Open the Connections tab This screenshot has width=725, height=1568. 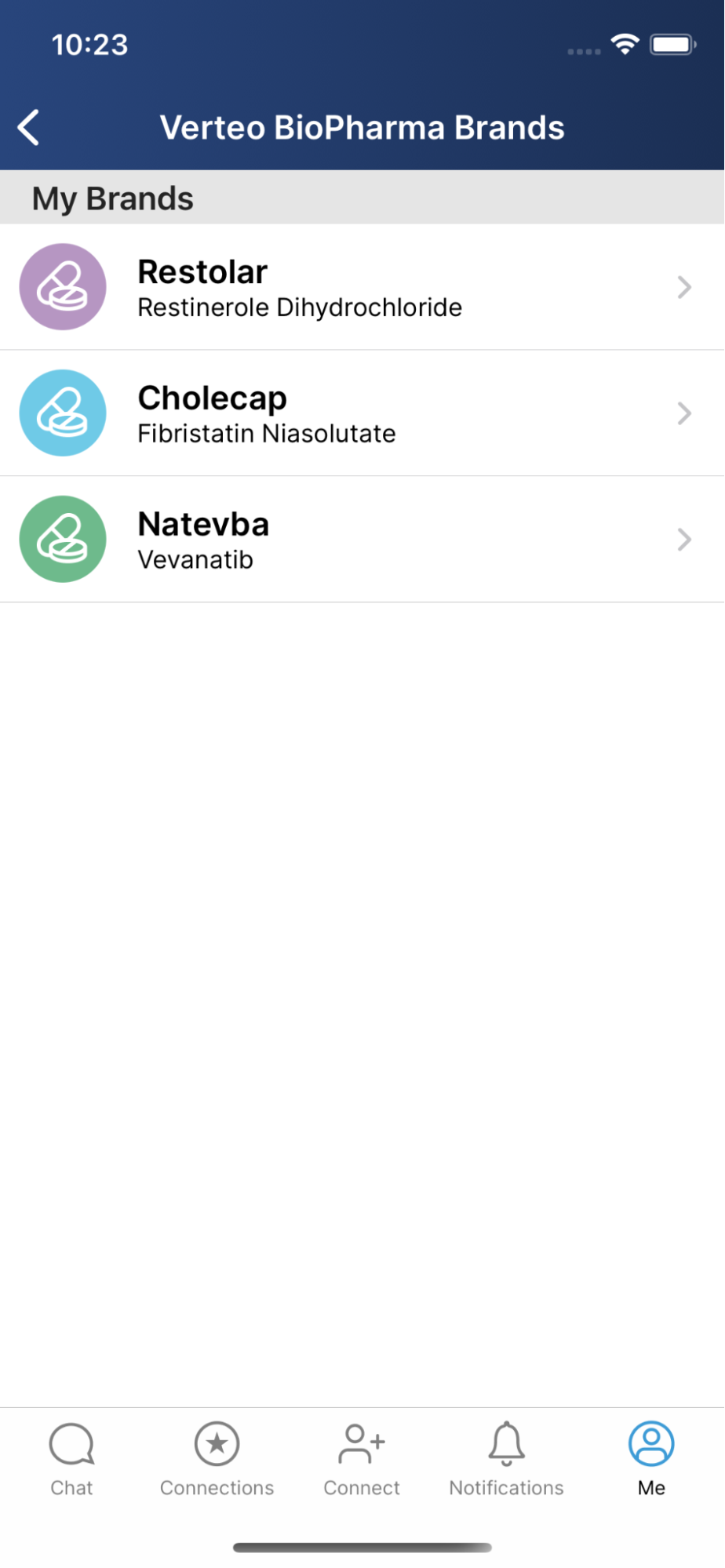217,1458
